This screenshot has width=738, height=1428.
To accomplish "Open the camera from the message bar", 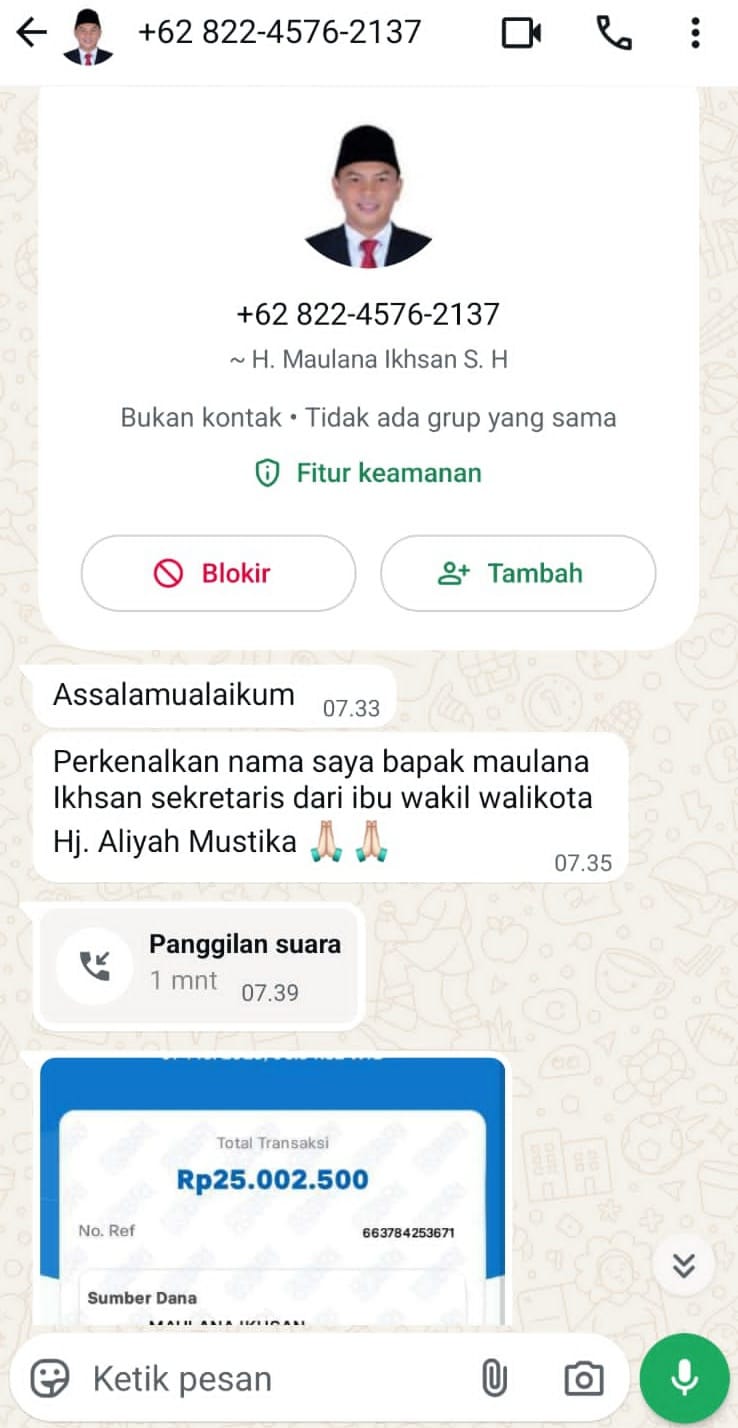I will tap(583, 1379).
